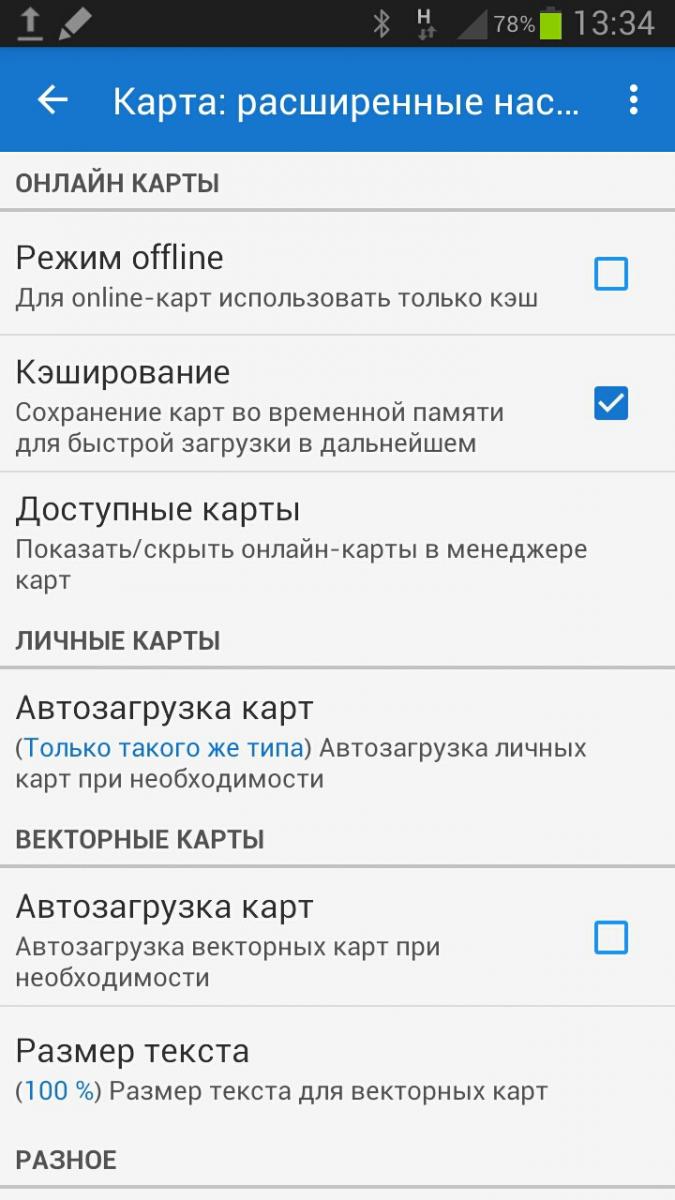The image size is (675, 1200).
Task: Open the three-dot overflow menu
Action: pos(633,100)
